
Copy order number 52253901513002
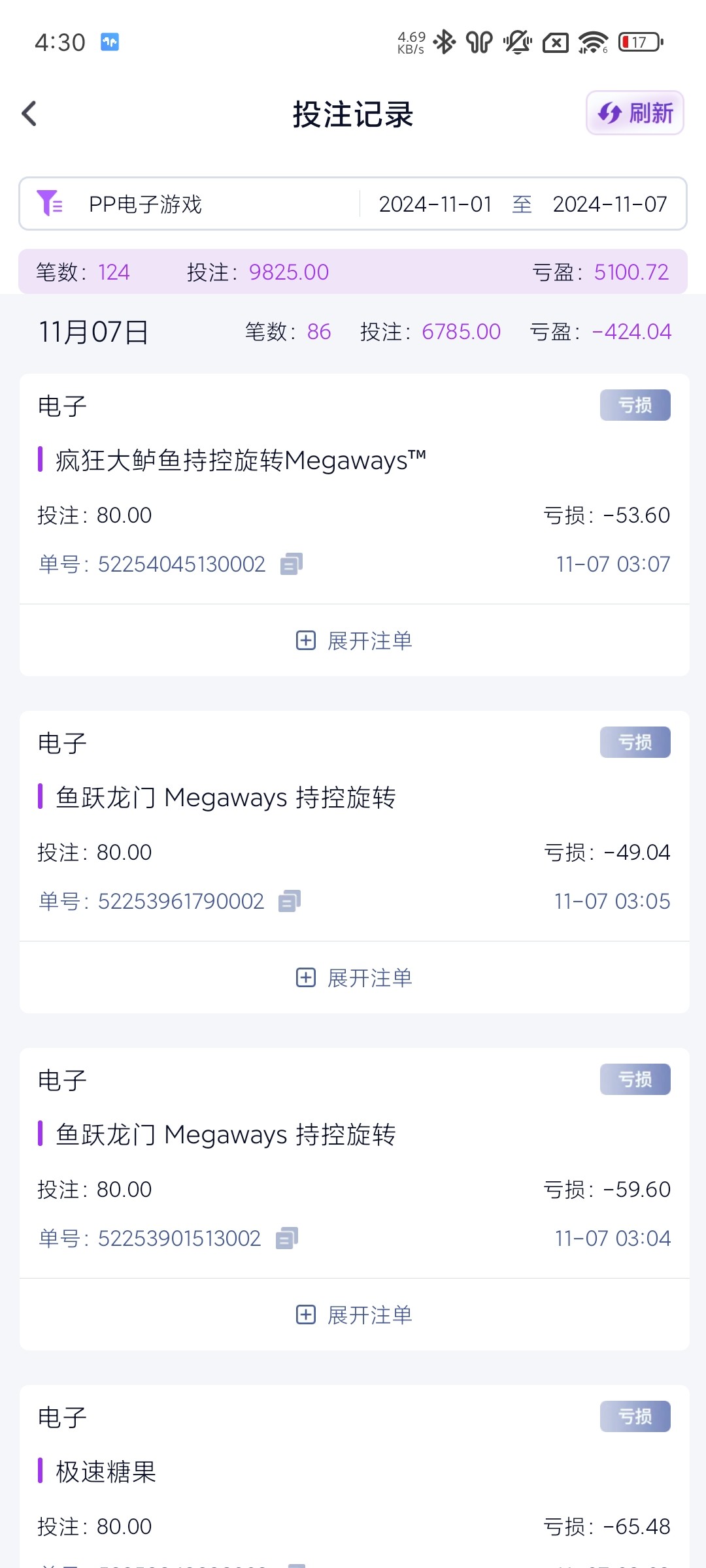pyautogui.click(x=287, y=1238)
